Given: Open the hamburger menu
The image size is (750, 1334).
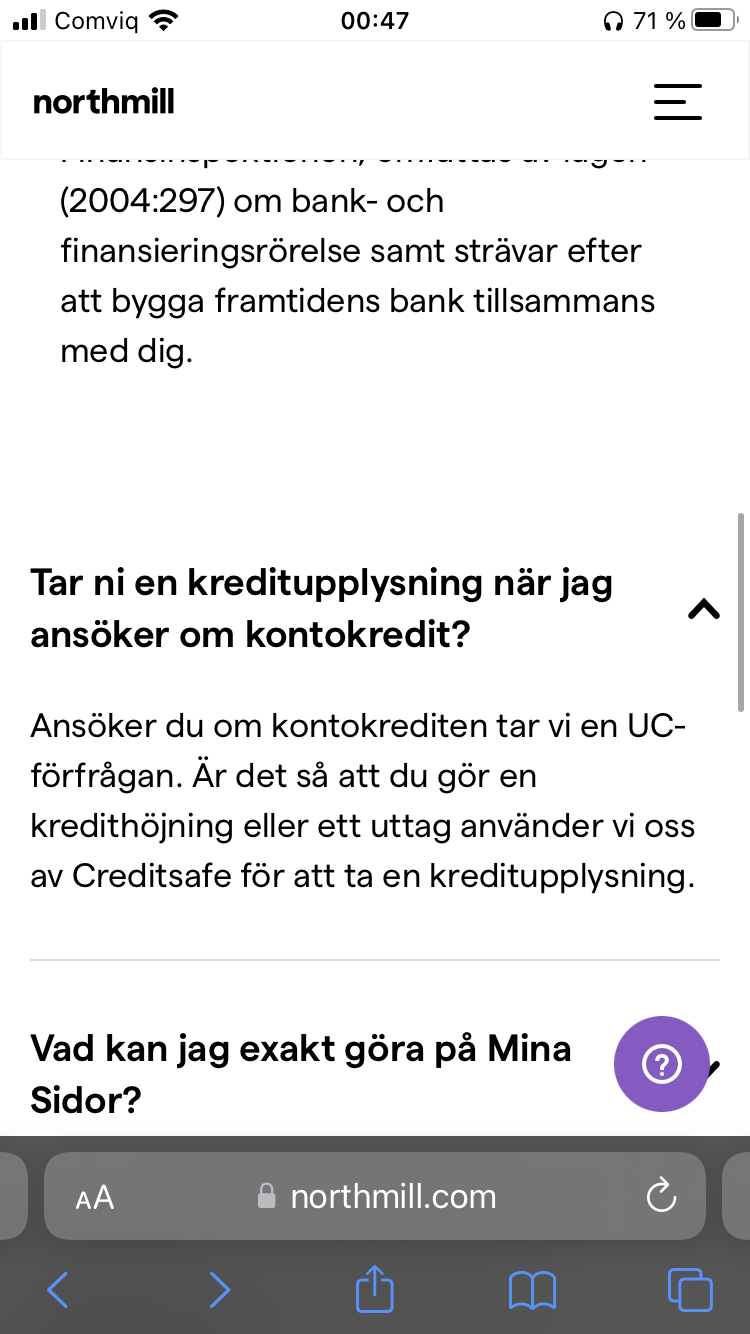Looking at the screenshot, I should coord(677,102).
